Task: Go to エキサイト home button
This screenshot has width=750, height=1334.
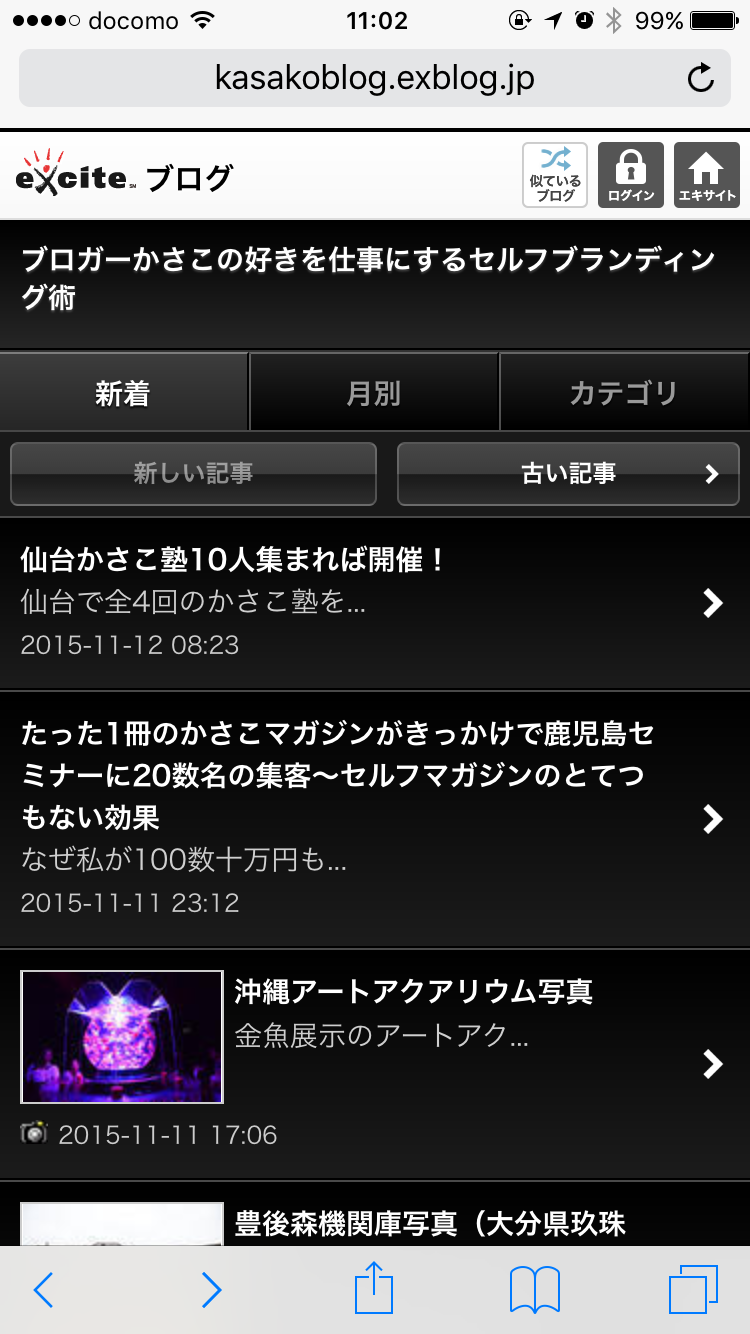Action: 707,175
